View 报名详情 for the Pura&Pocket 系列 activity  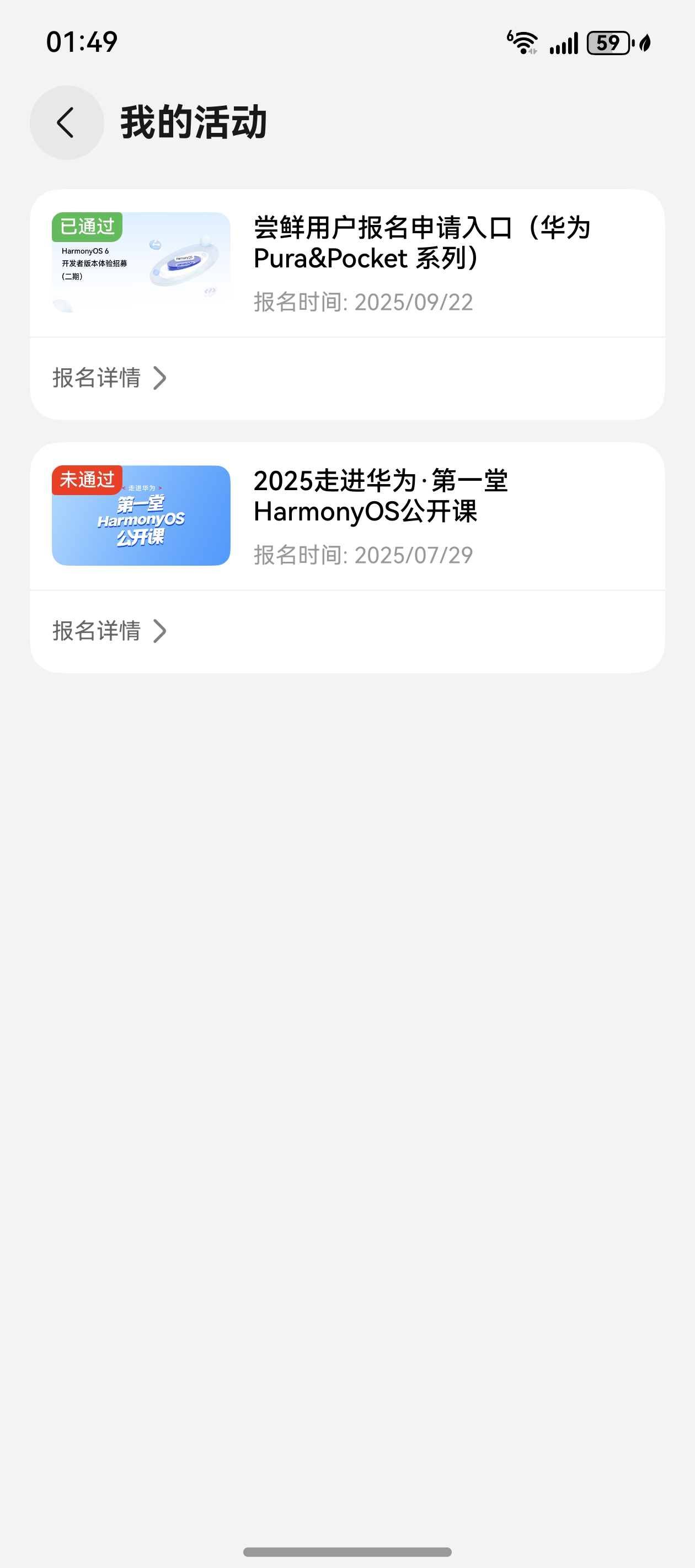pos(110,378)
